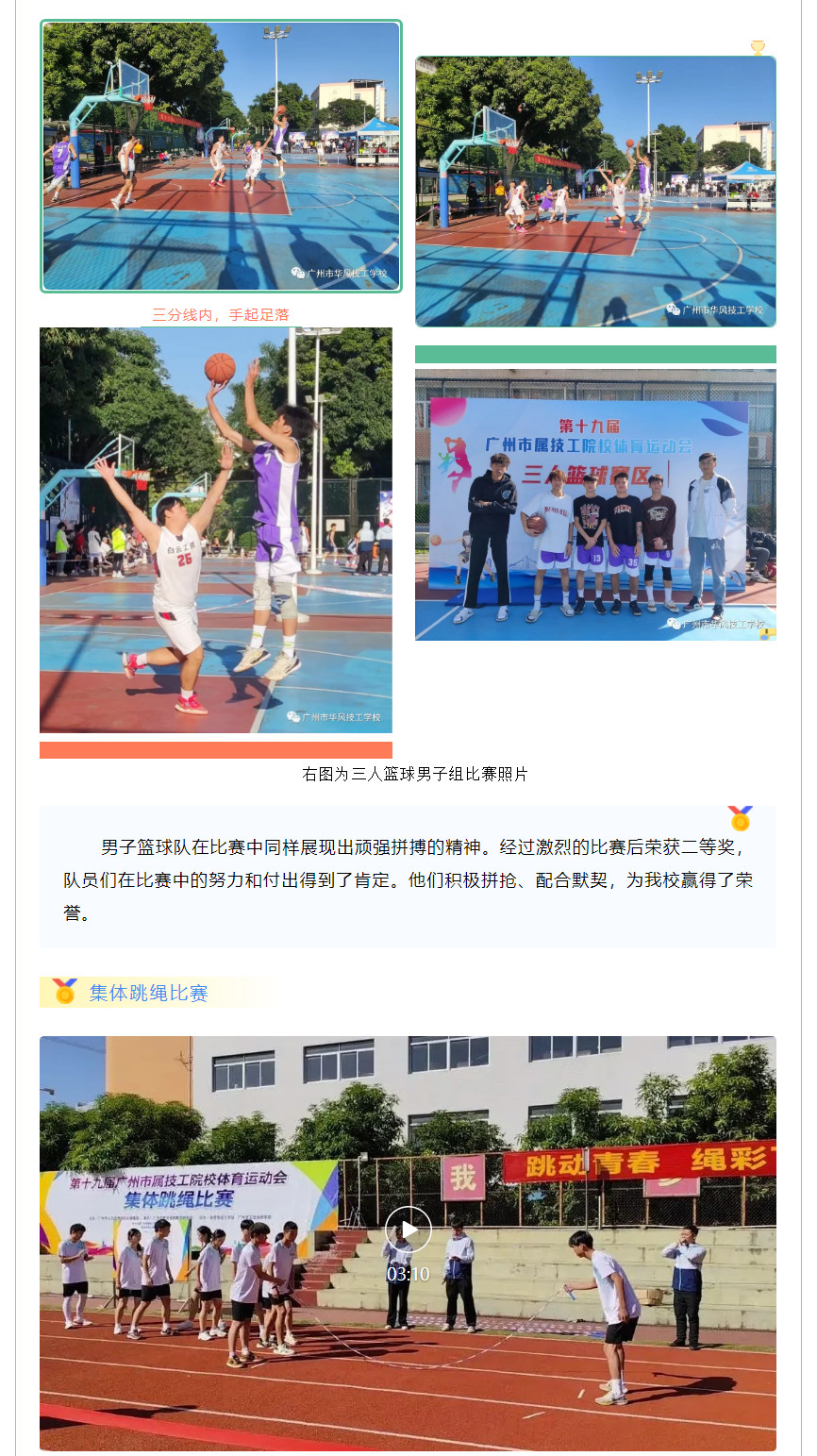Enlarge the upper left basketball court photo
This screenshot has width=817, height=1456.
[x=221, y=157]
